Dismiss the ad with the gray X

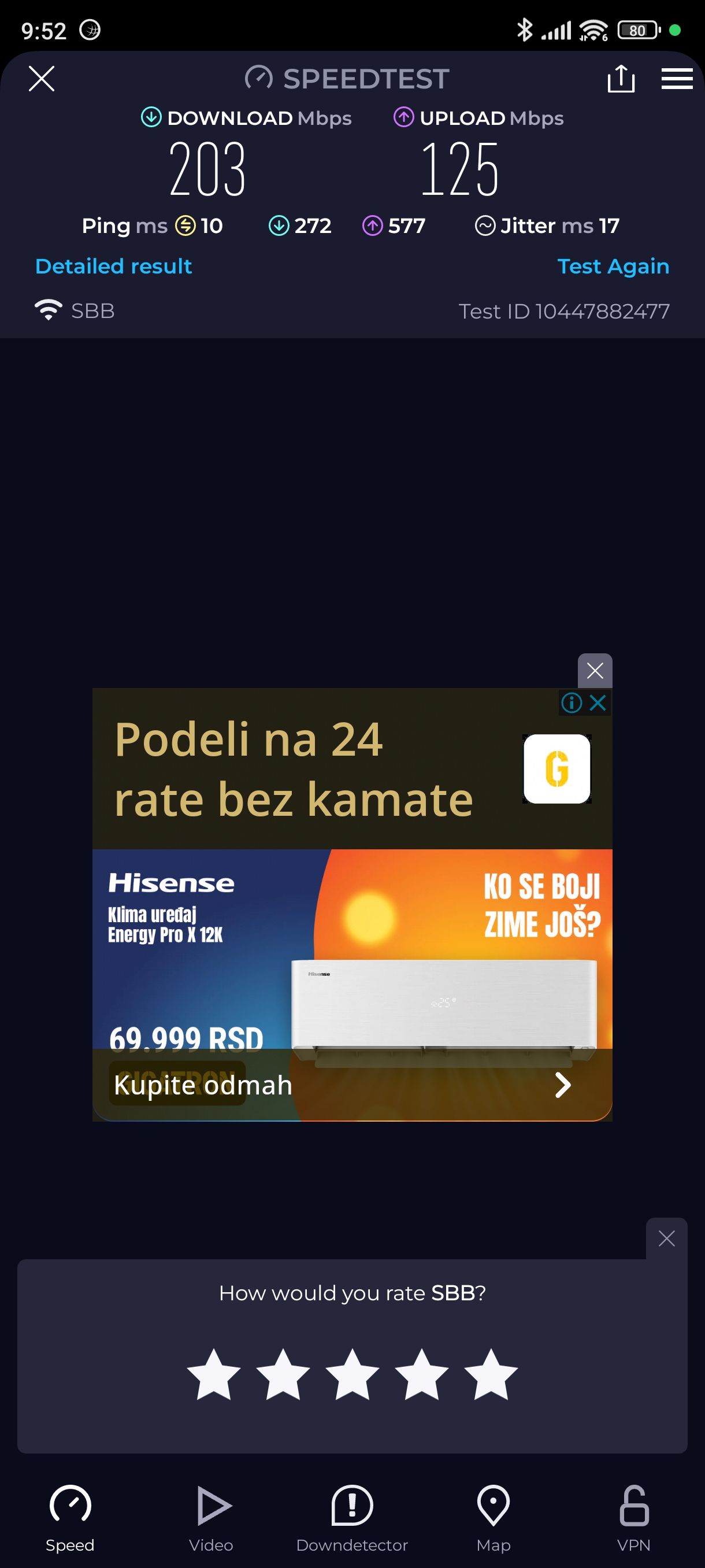594,671
